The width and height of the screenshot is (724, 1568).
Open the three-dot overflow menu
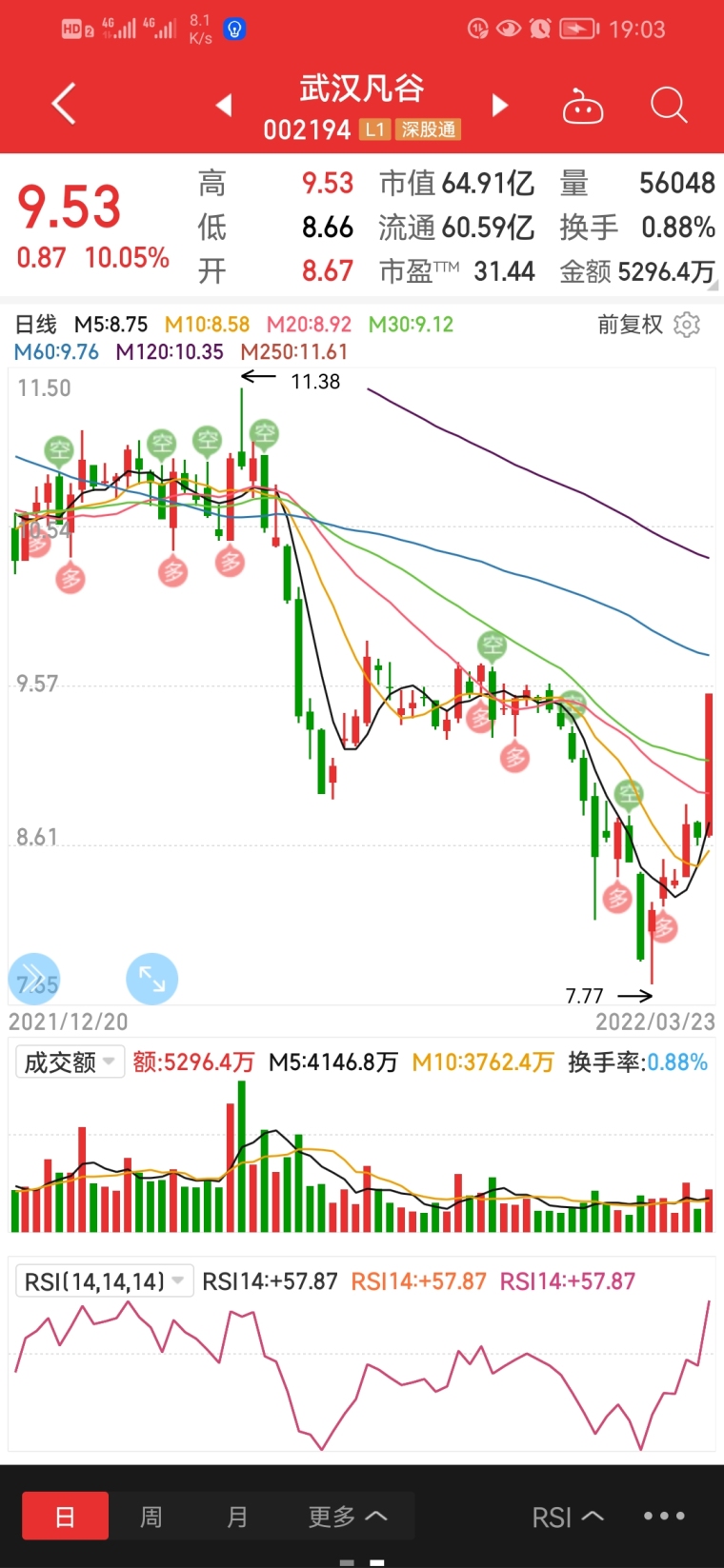664,1516
